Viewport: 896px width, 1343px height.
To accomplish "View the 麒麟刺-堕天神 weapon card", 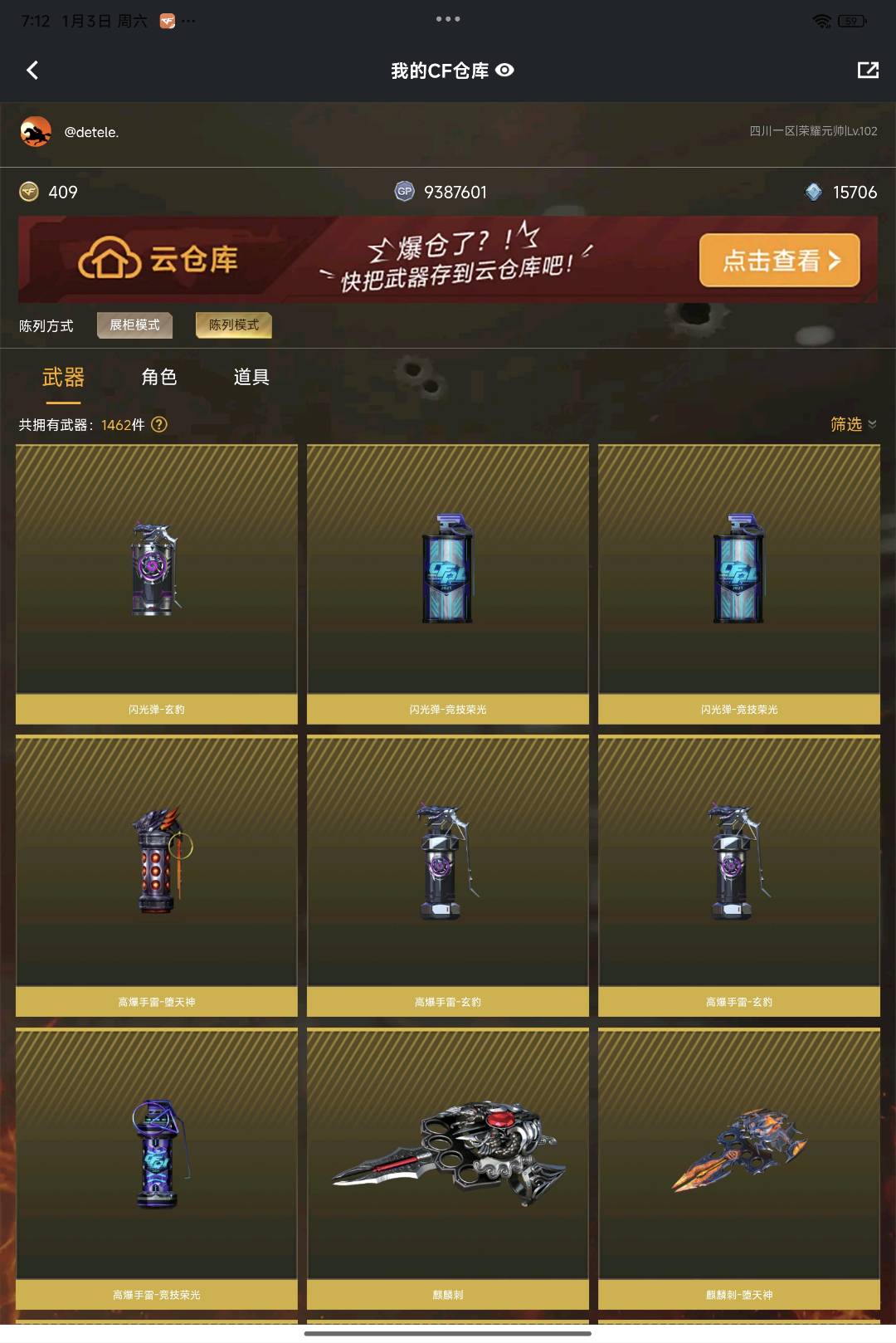I will point(739,1168).
